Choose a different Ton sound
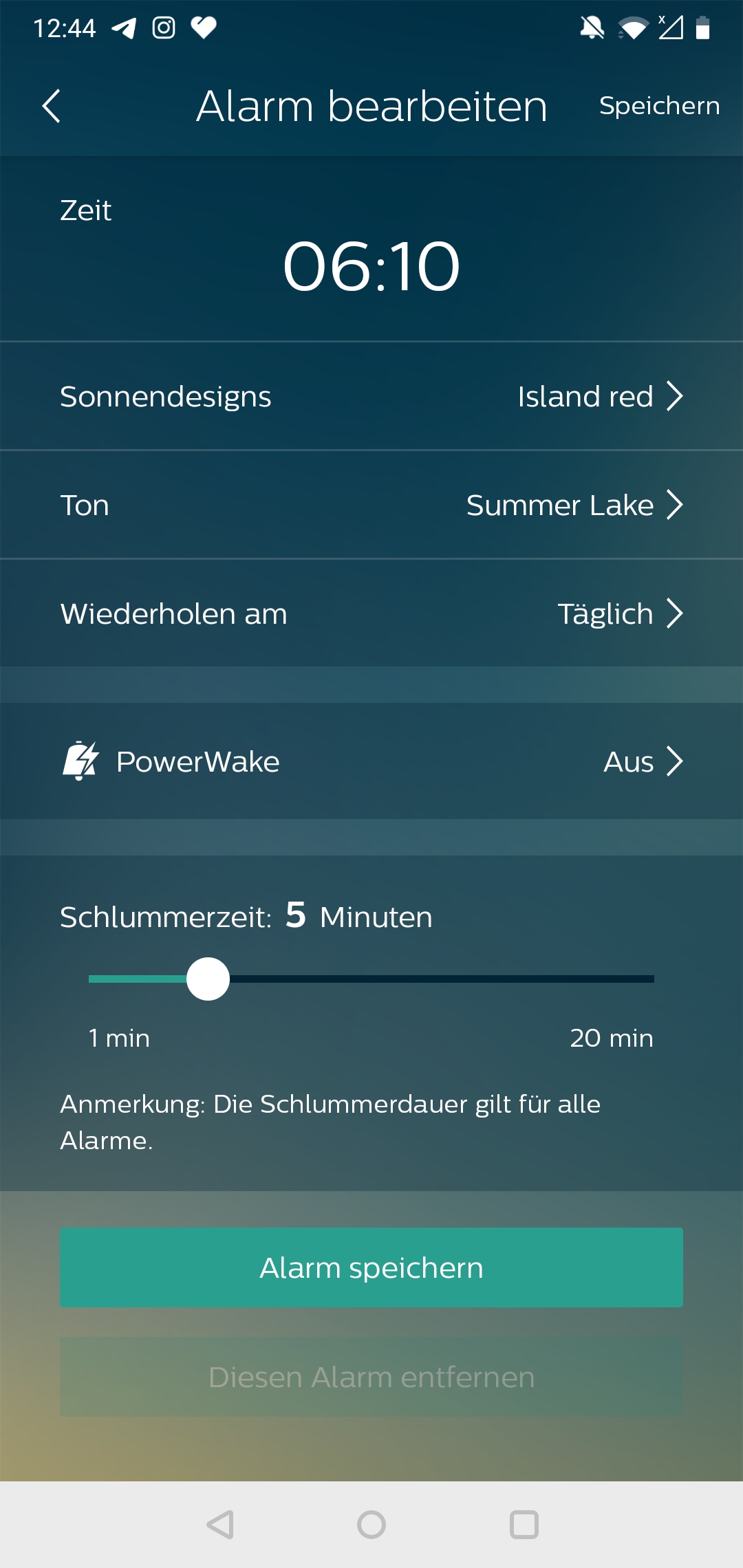Image resolution: width=743 pixels, height=1568 pixels. (371, 505)
